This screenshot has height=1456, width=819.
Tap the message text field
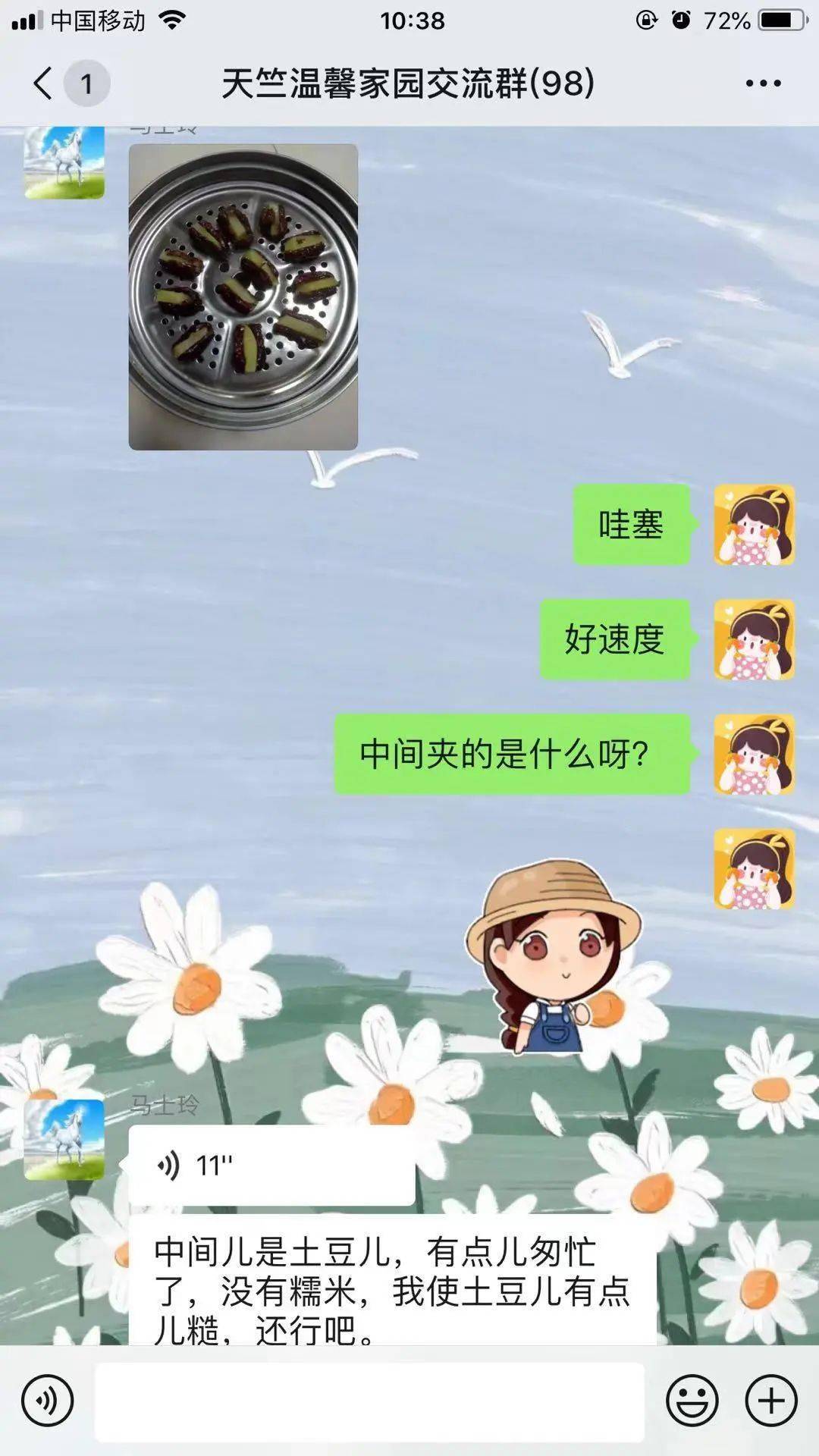point(369,1401)
